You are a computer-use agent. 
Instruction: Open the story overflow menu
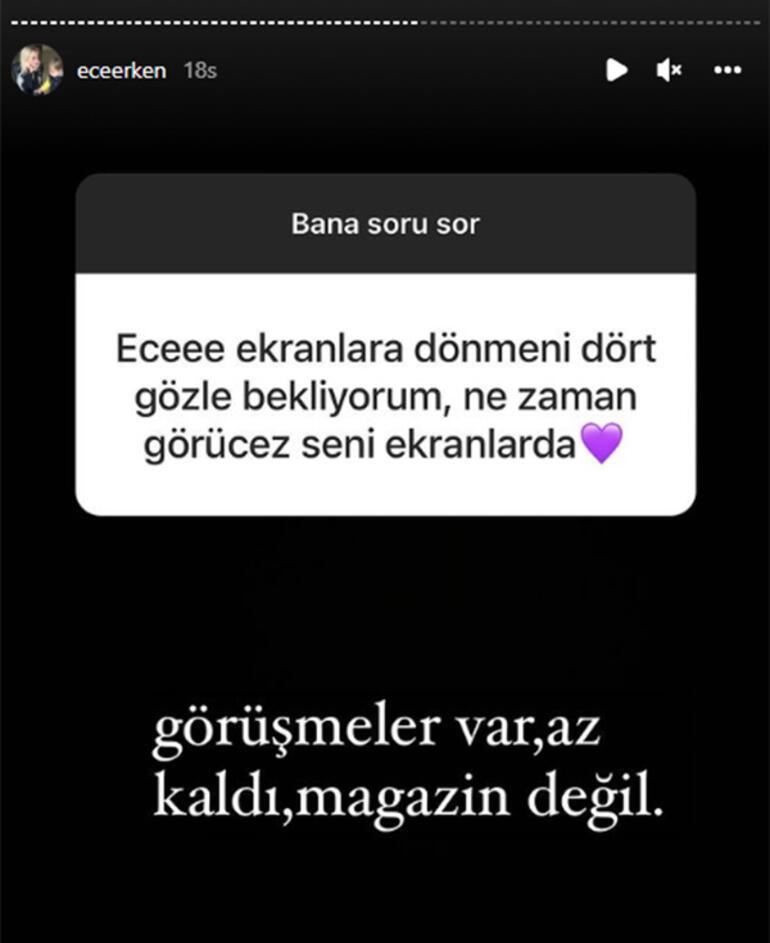pos(727,70)
